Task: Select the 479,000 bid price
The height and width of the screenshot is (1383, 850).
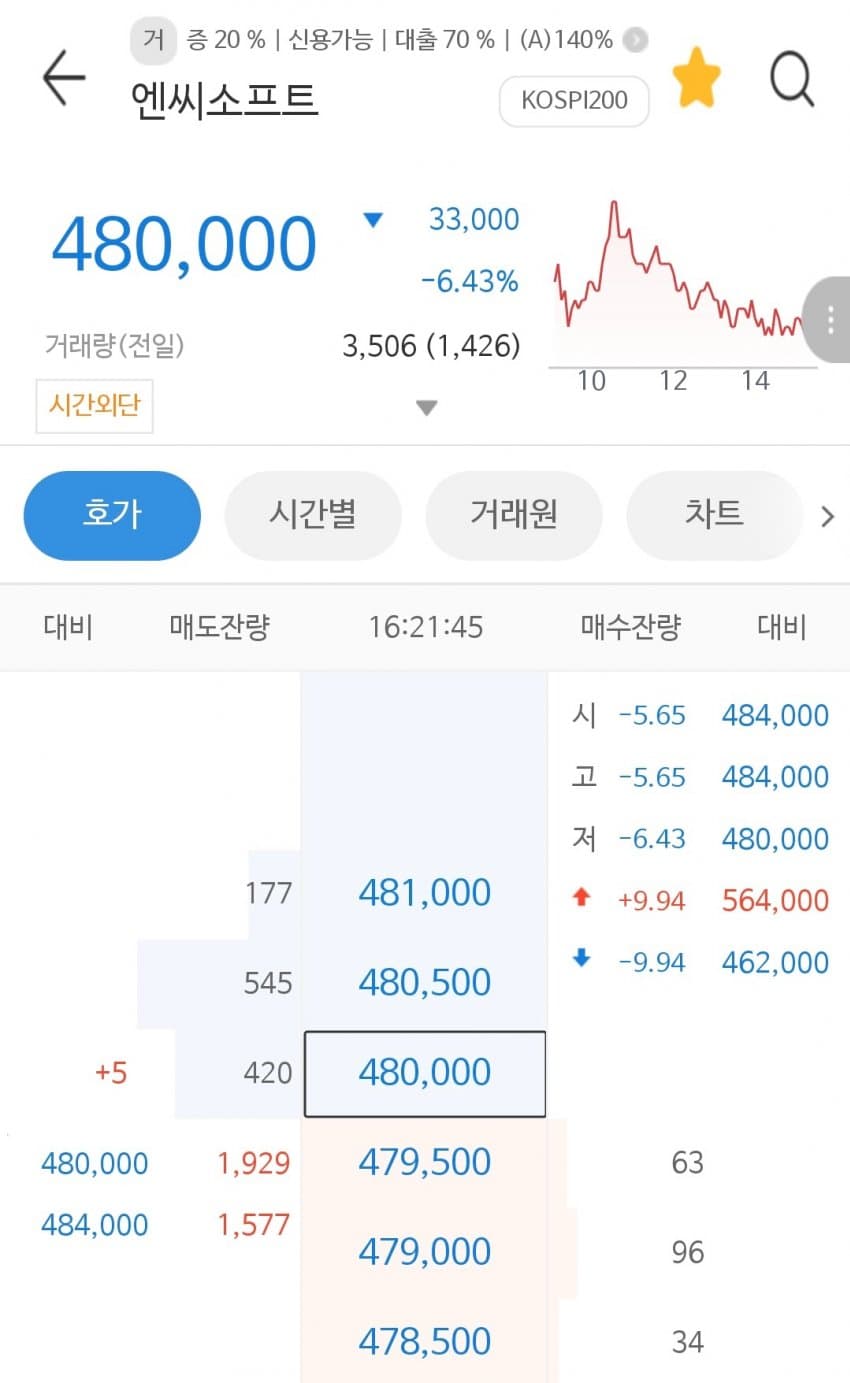Action: pos(425,1252)
